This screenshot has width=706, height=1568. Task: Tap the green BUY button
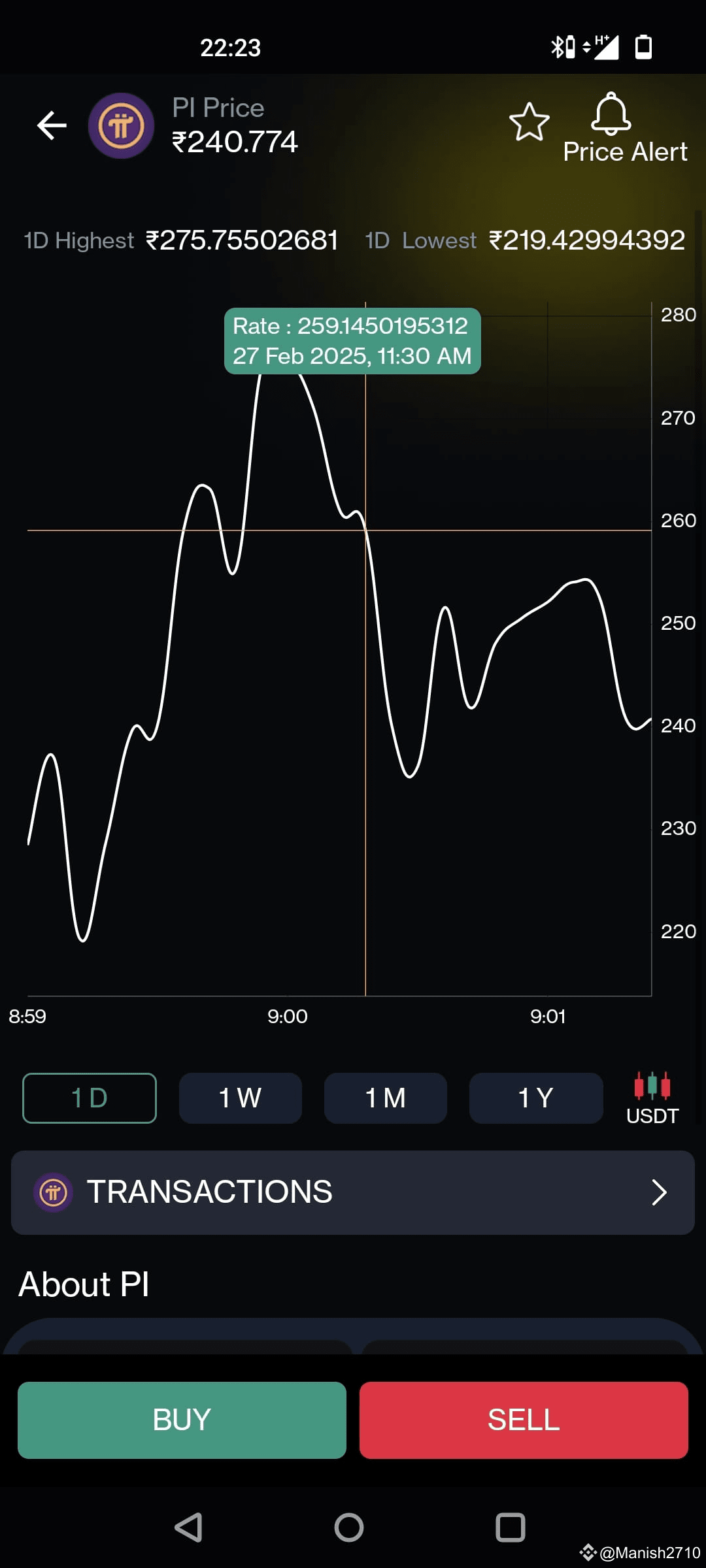[182, 1420]
